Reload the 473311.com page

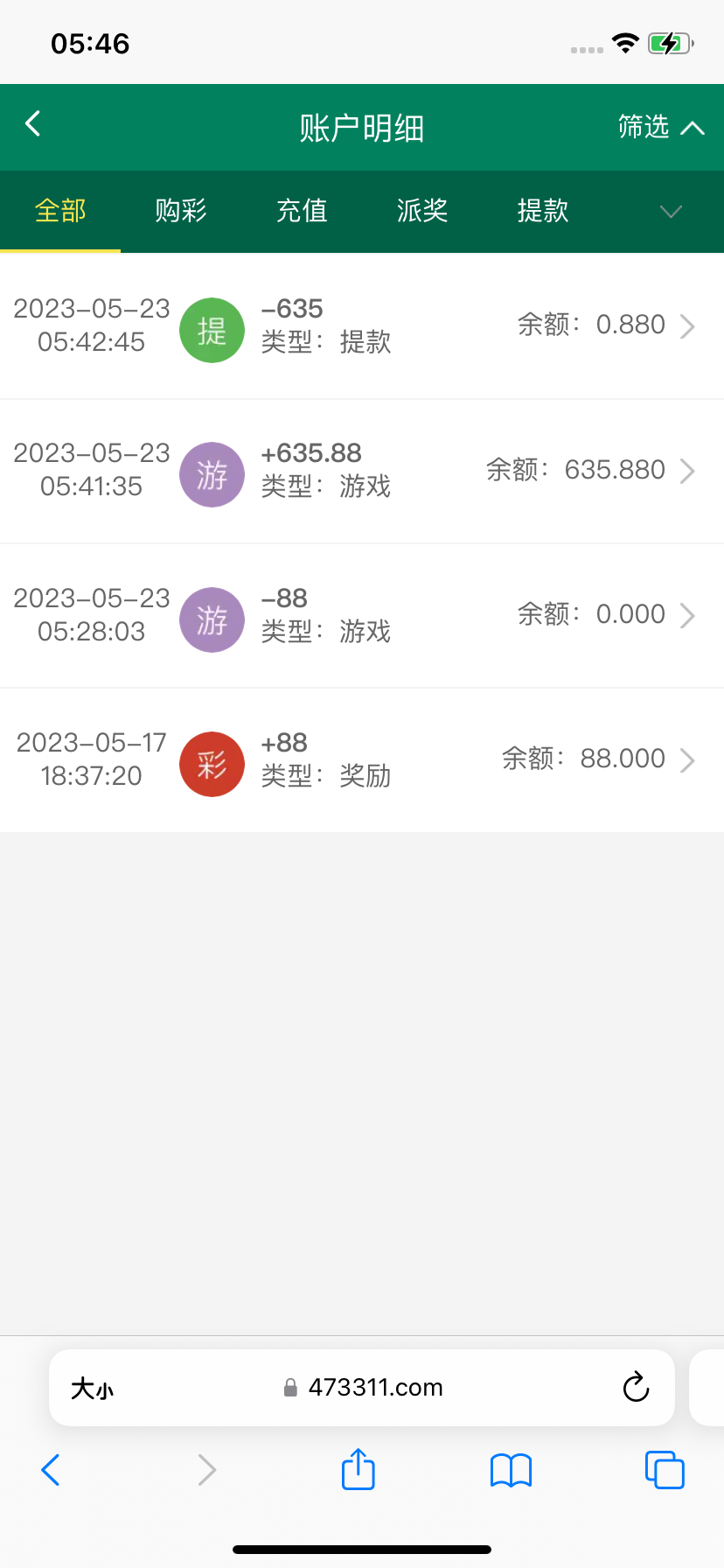click(636, 1387)
